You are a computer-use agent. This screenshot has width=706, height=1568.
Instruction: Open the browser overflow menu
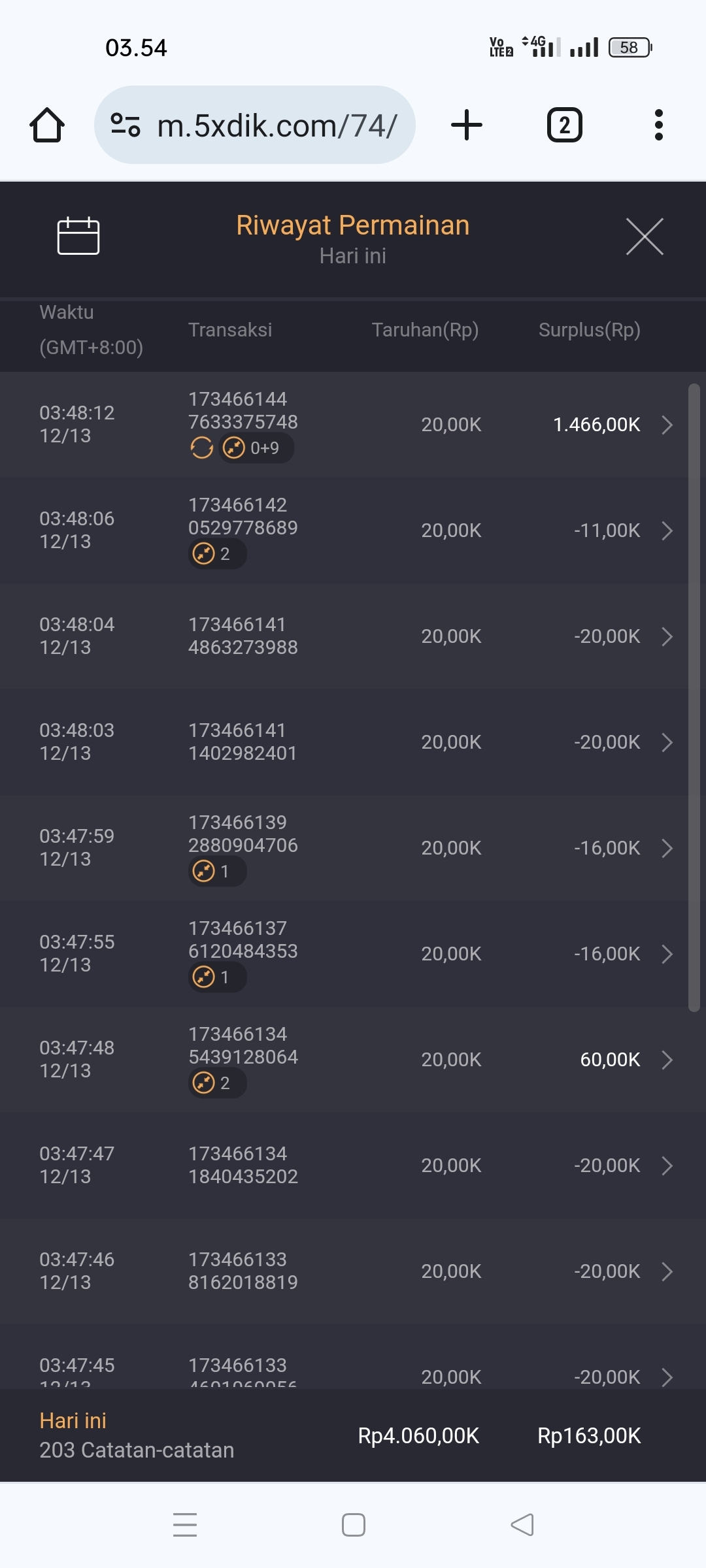(x=658, y=125)
